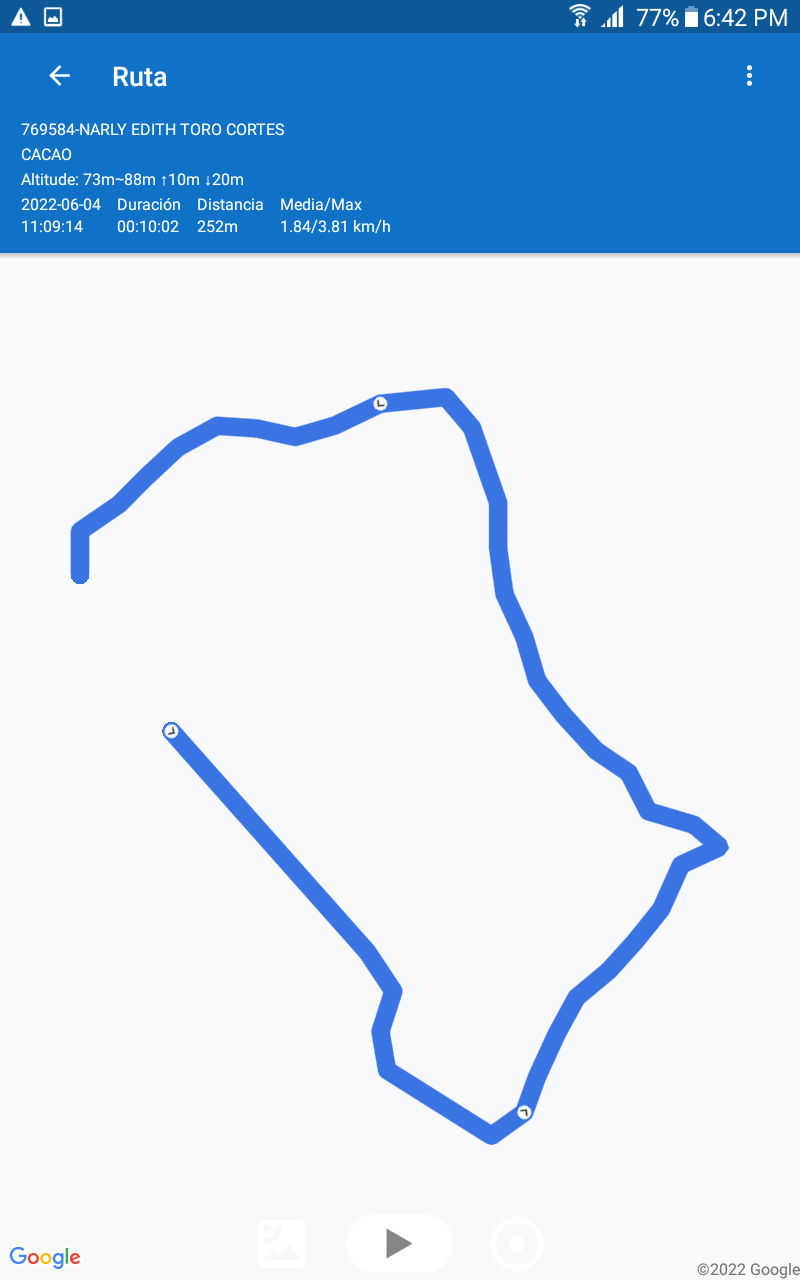Tap the circular center-location button

(517, 1245)
